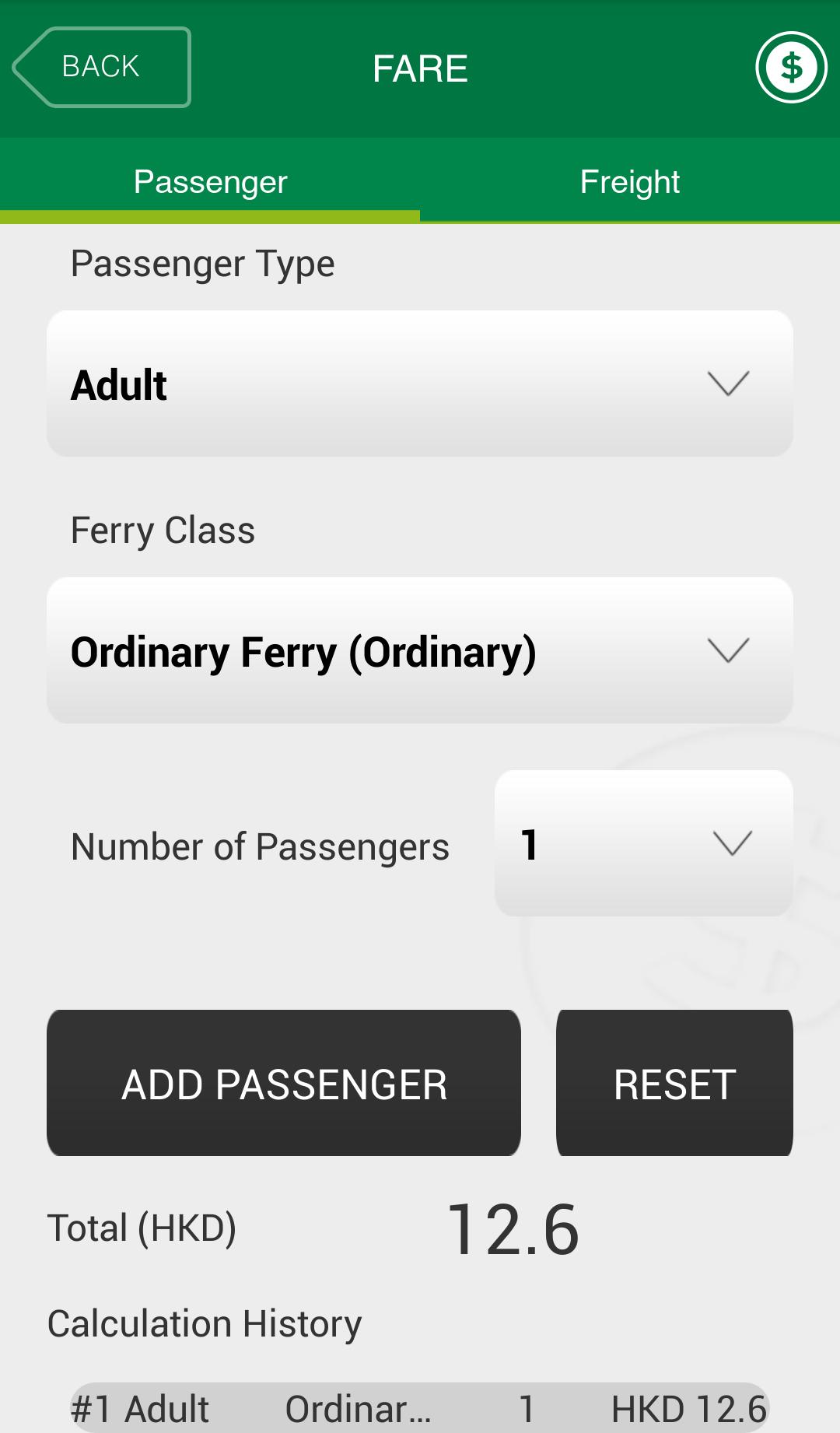Open the currency/dollar icon in top bar
This screenshot has width=840, height=1433.
point(792,68)
